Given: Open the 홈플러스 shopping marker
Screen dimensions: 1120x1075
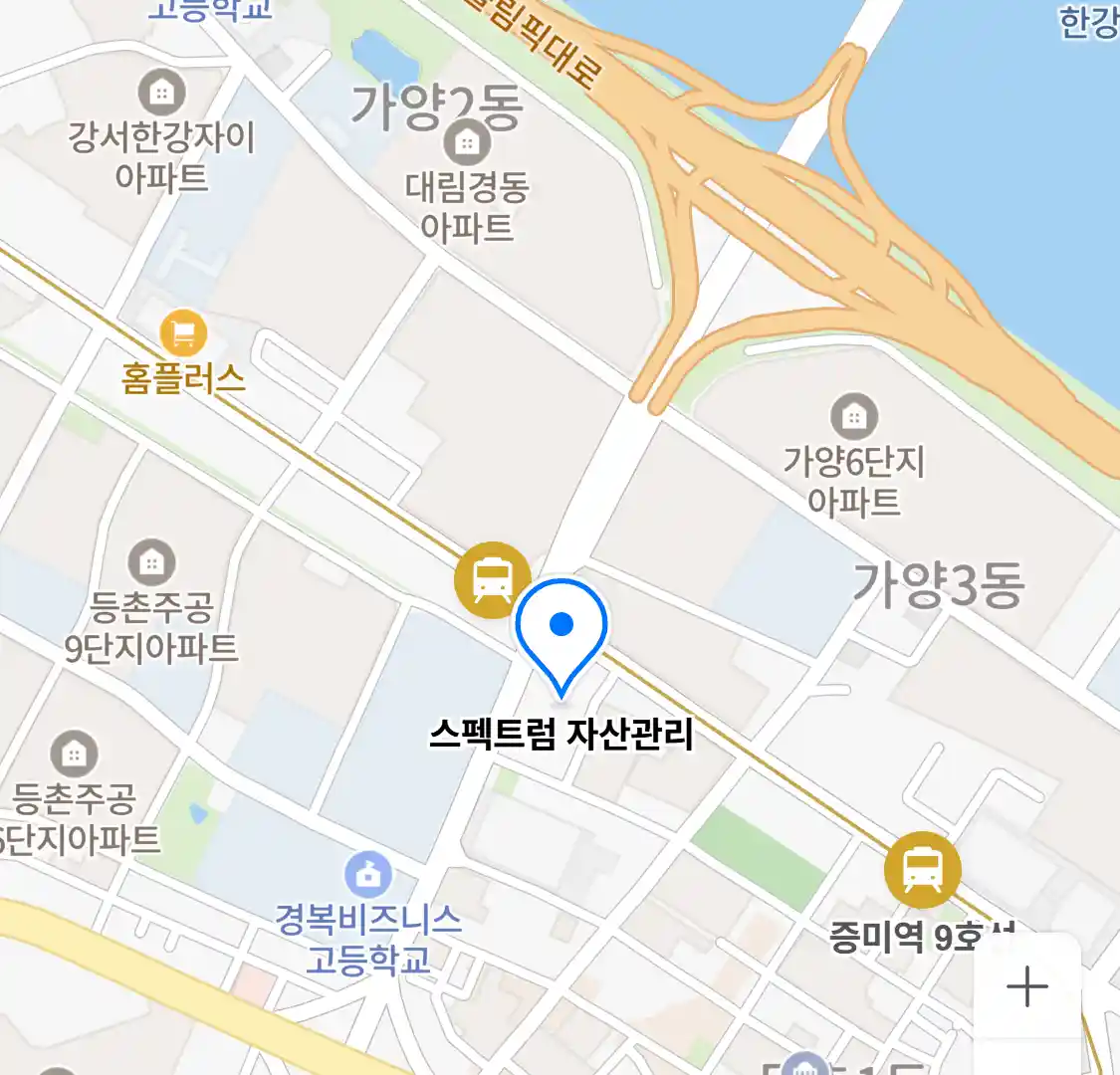Looking at the screenshot, I should 183,333.
